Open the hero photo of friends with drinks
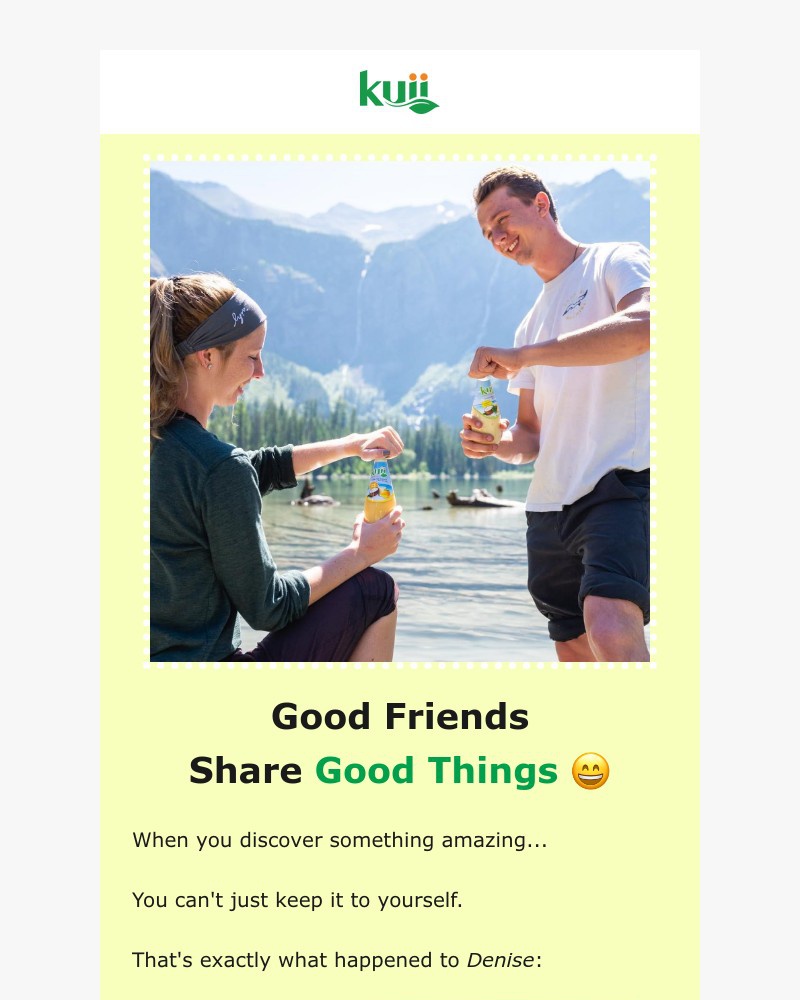This screenshot has width=800, height=1000. tap(400, 412)
